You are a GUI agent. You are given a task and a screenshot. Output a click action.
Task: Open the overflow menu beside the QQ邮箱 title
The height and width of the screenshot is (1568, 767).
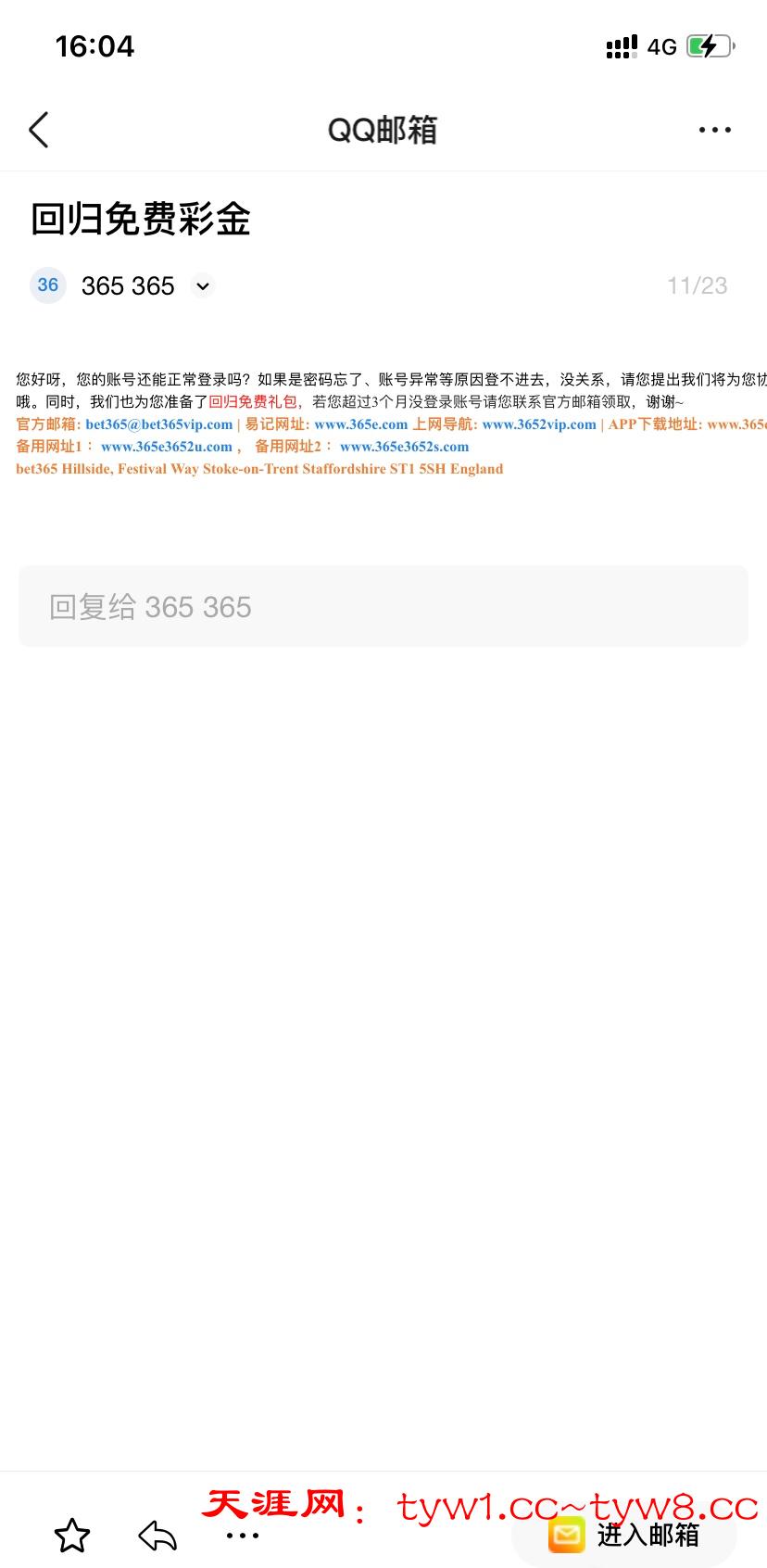(714, 131)
